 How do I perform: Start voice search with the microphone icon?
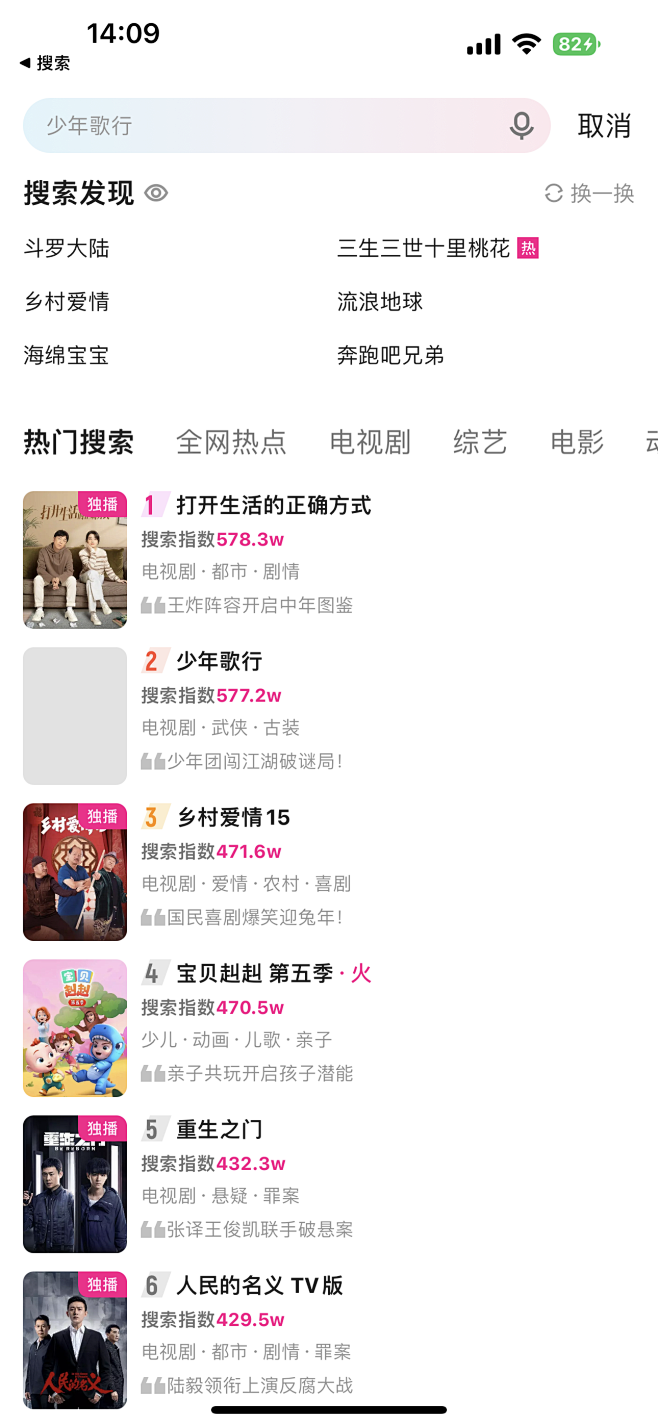[521, 126]
